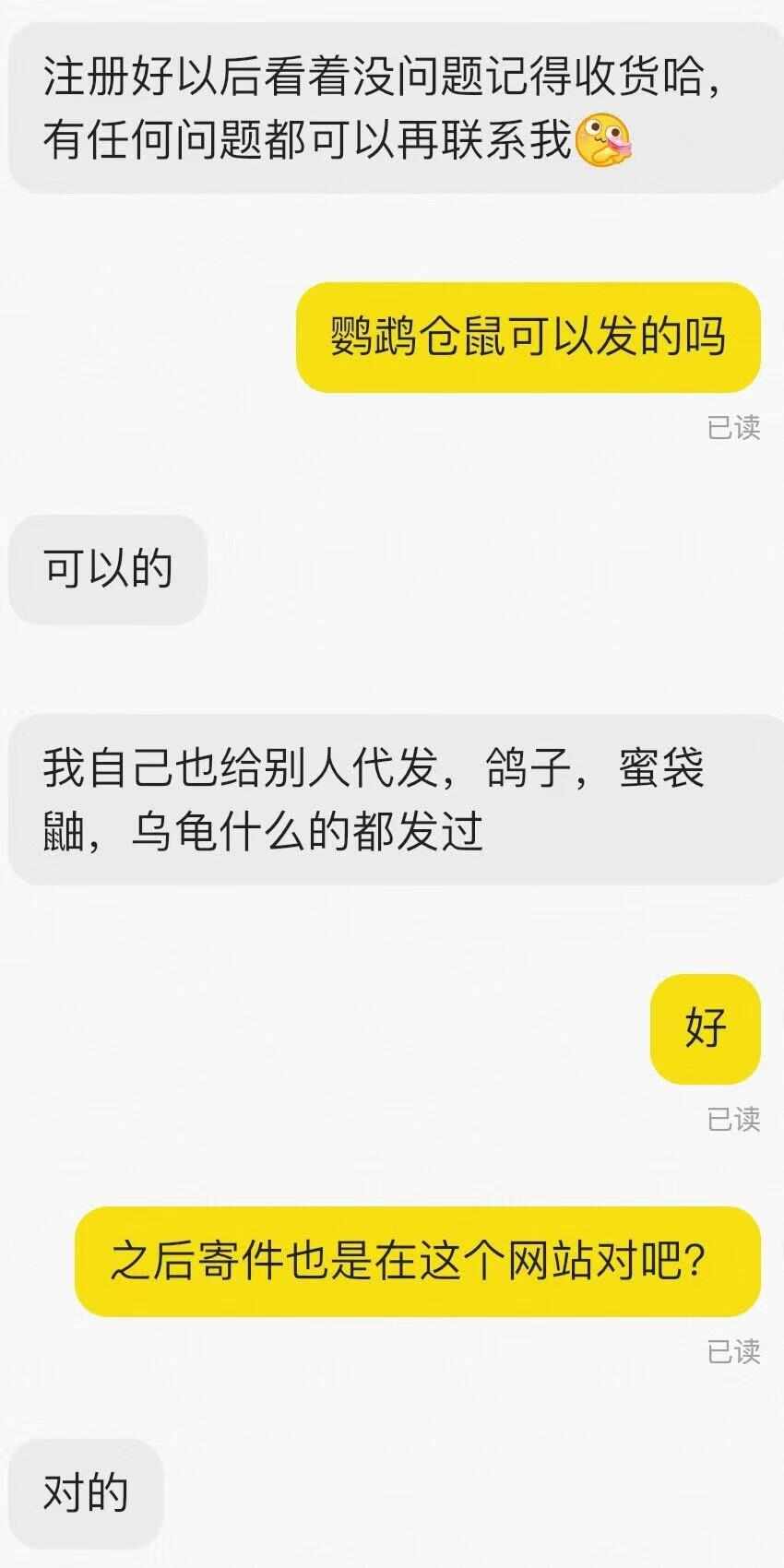The width and height of the screenshot is (784, 1568).
Task: Tap the short yellow 好 message
Action: click(705, 1028)
